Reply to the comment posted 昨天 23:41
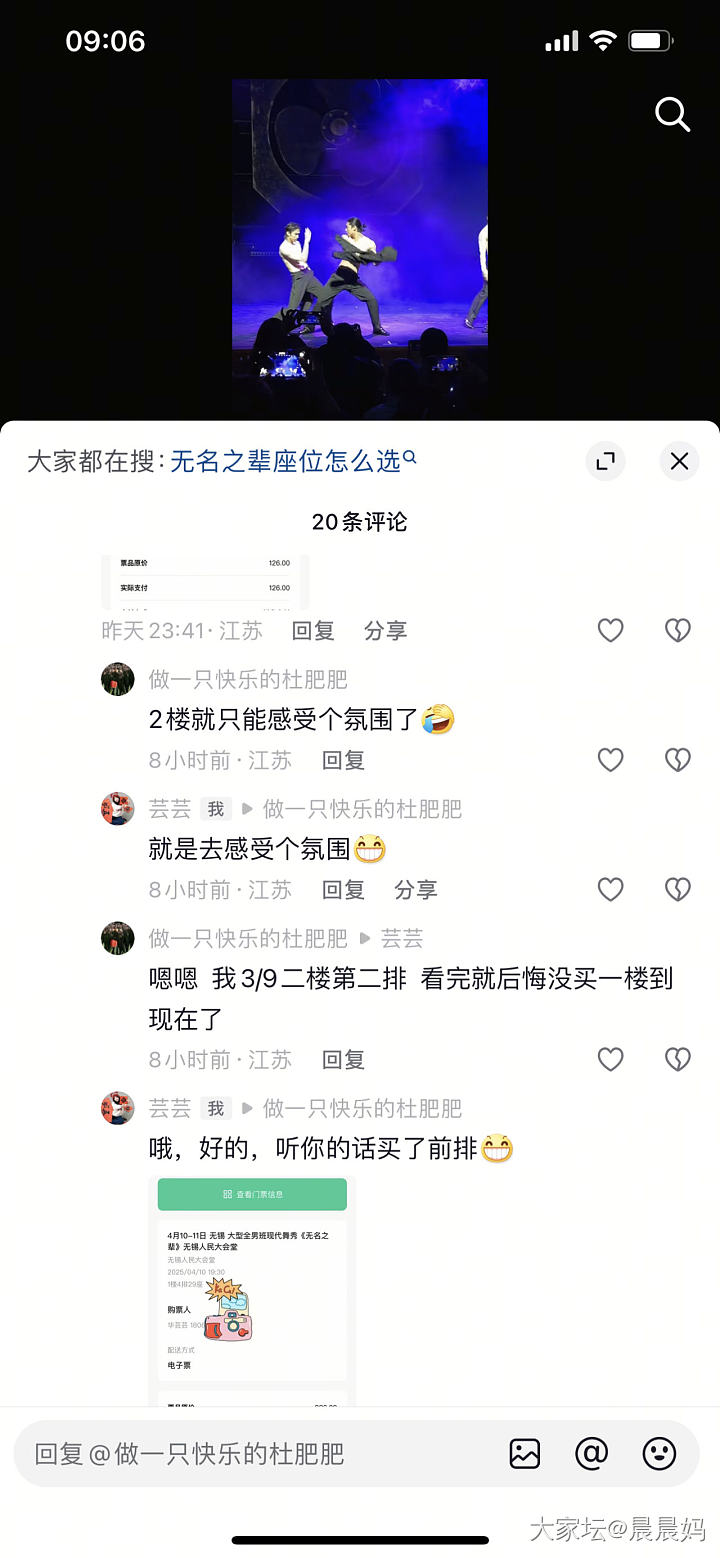Viewport: 720px width, 1558px height. 313,631
